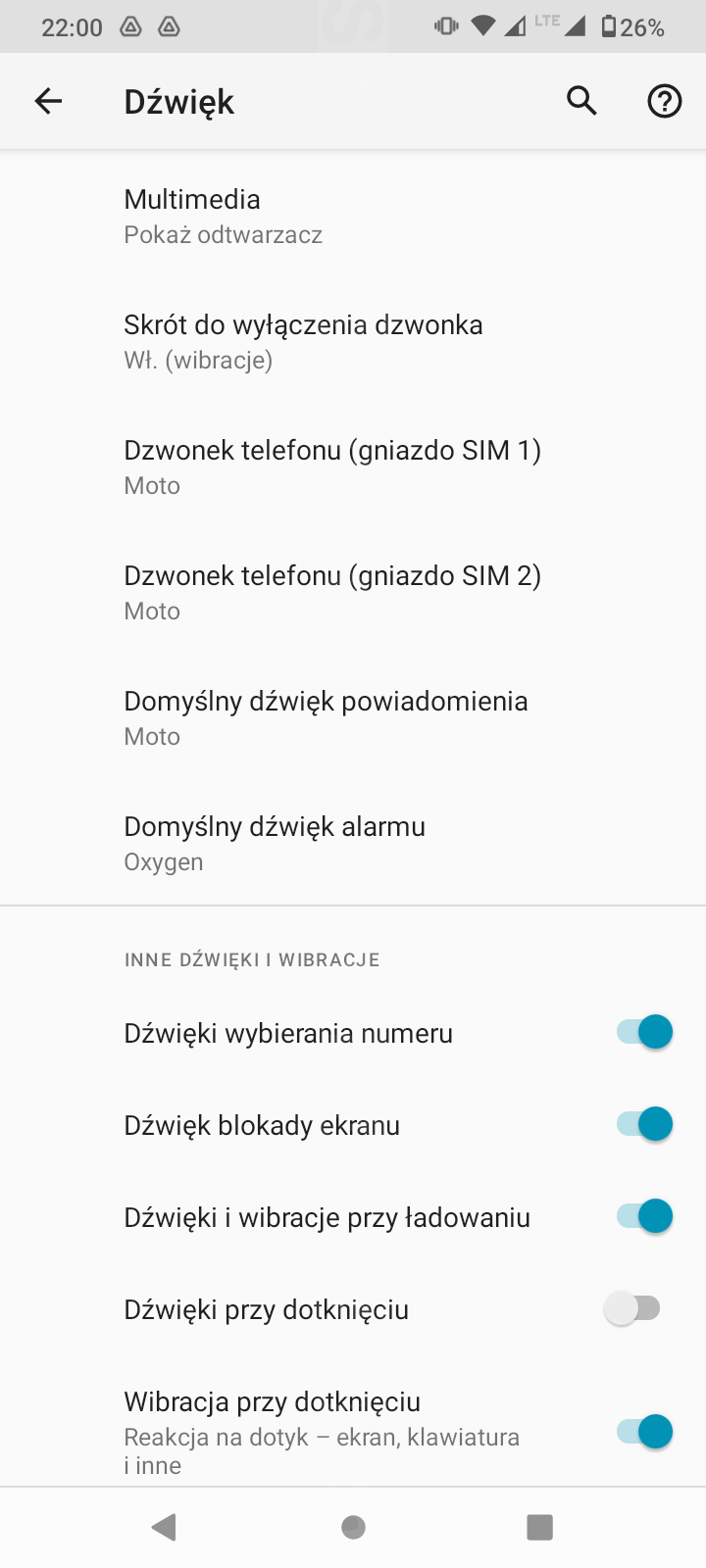Open the search magnifier in the app bar
706x1568 pixels.
pos(581,101)
